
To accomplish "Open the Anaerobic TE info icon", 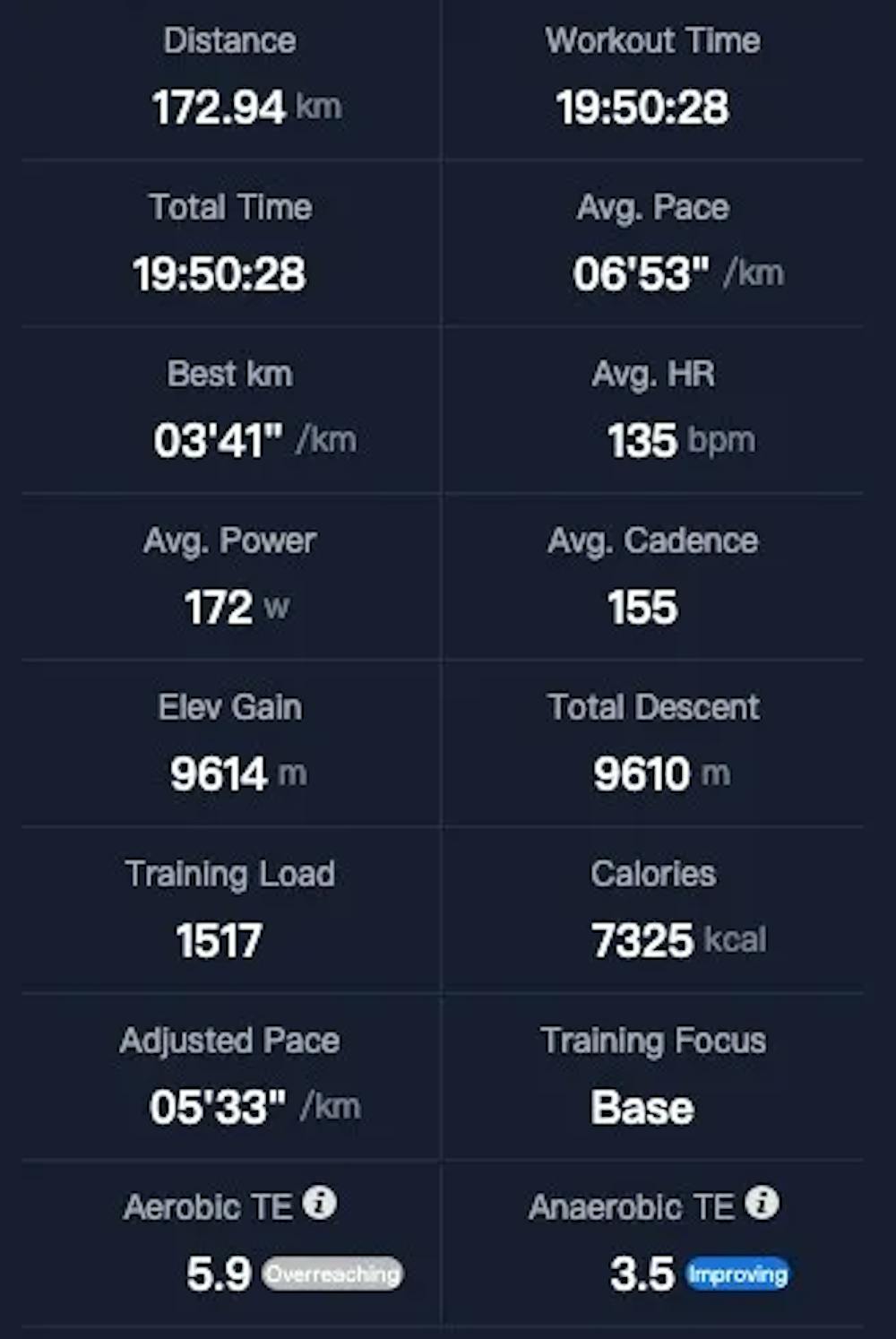I will point(762,1202).
